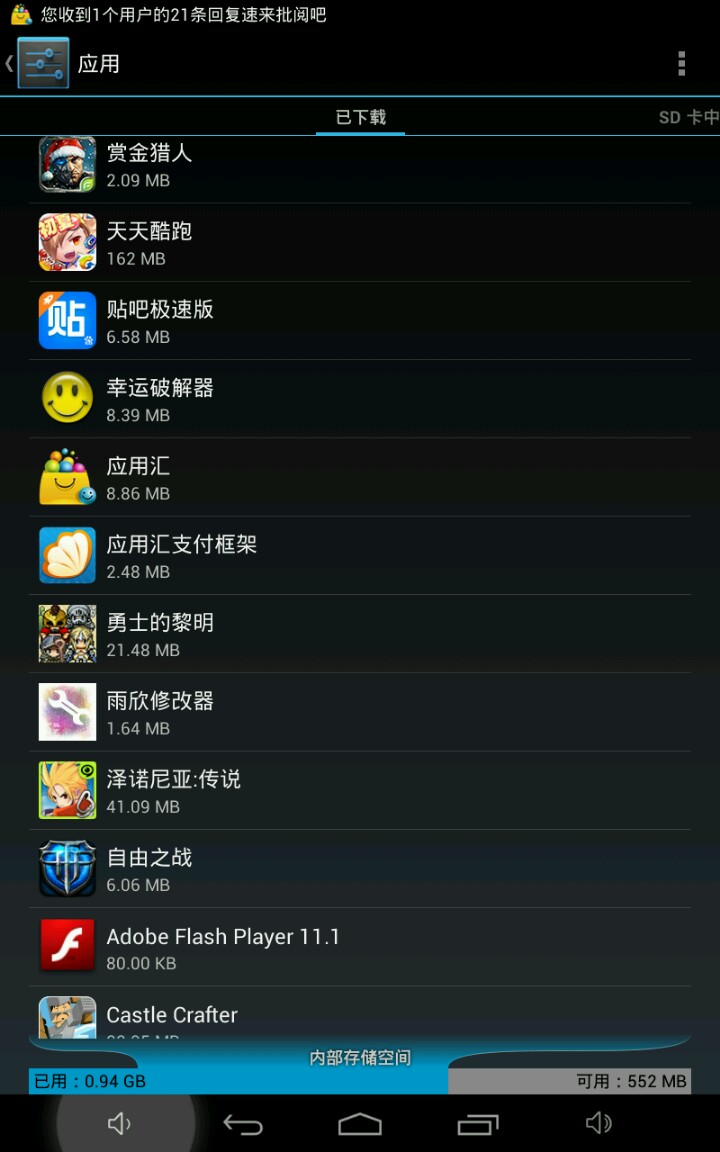Open Castle Crafter app info
This screenshot has height=1152, width=720.
[x=360, y=1014]
